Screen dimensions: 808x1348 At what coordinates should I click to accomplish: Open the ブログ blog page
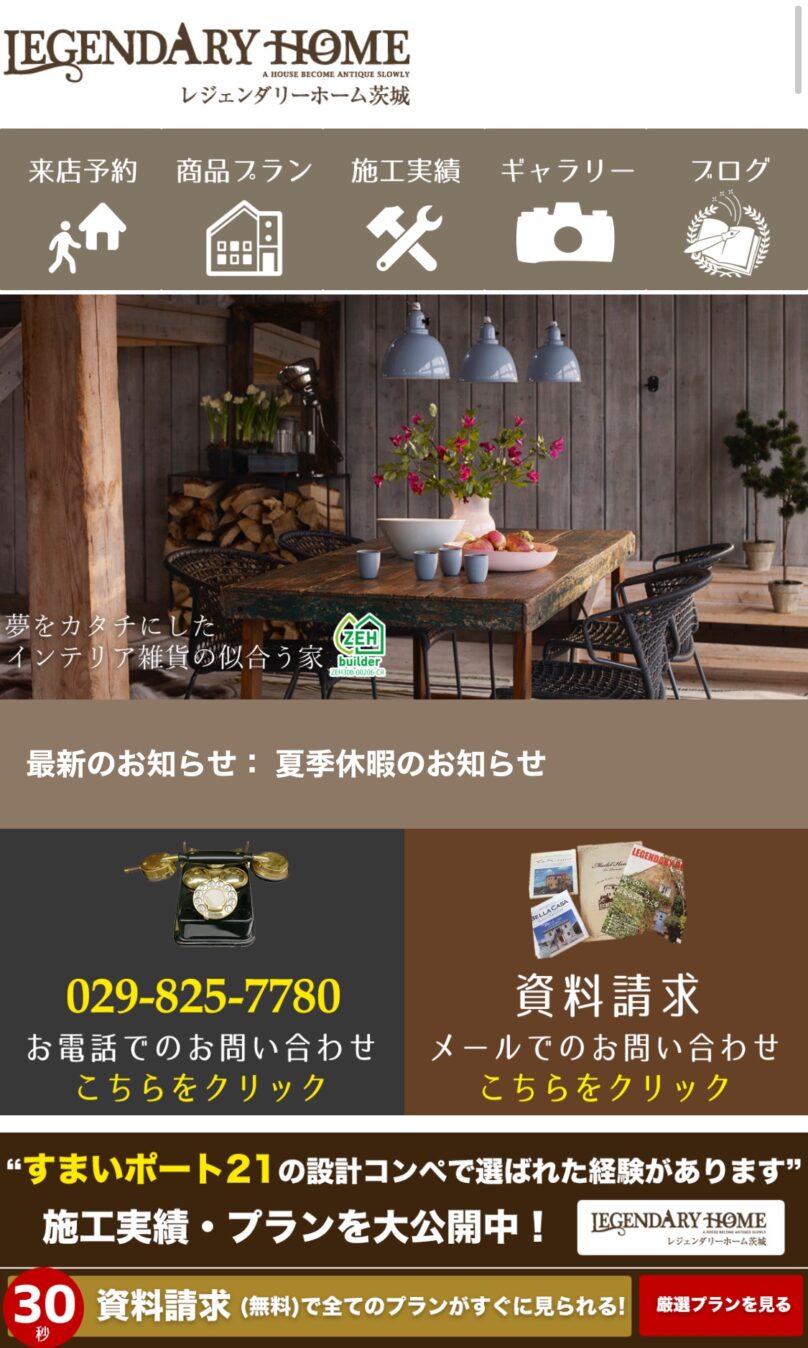tap(728, 212)
